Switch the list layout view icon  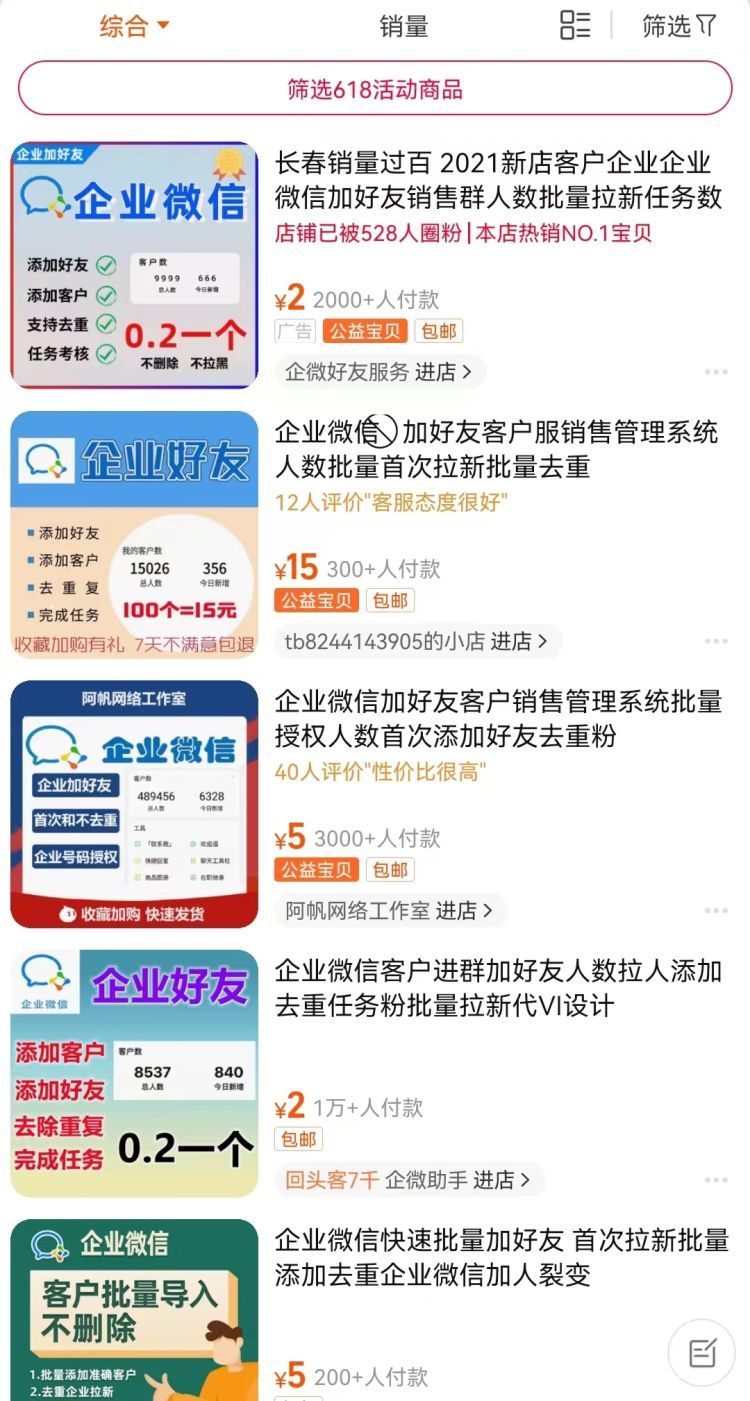point(575,26)
